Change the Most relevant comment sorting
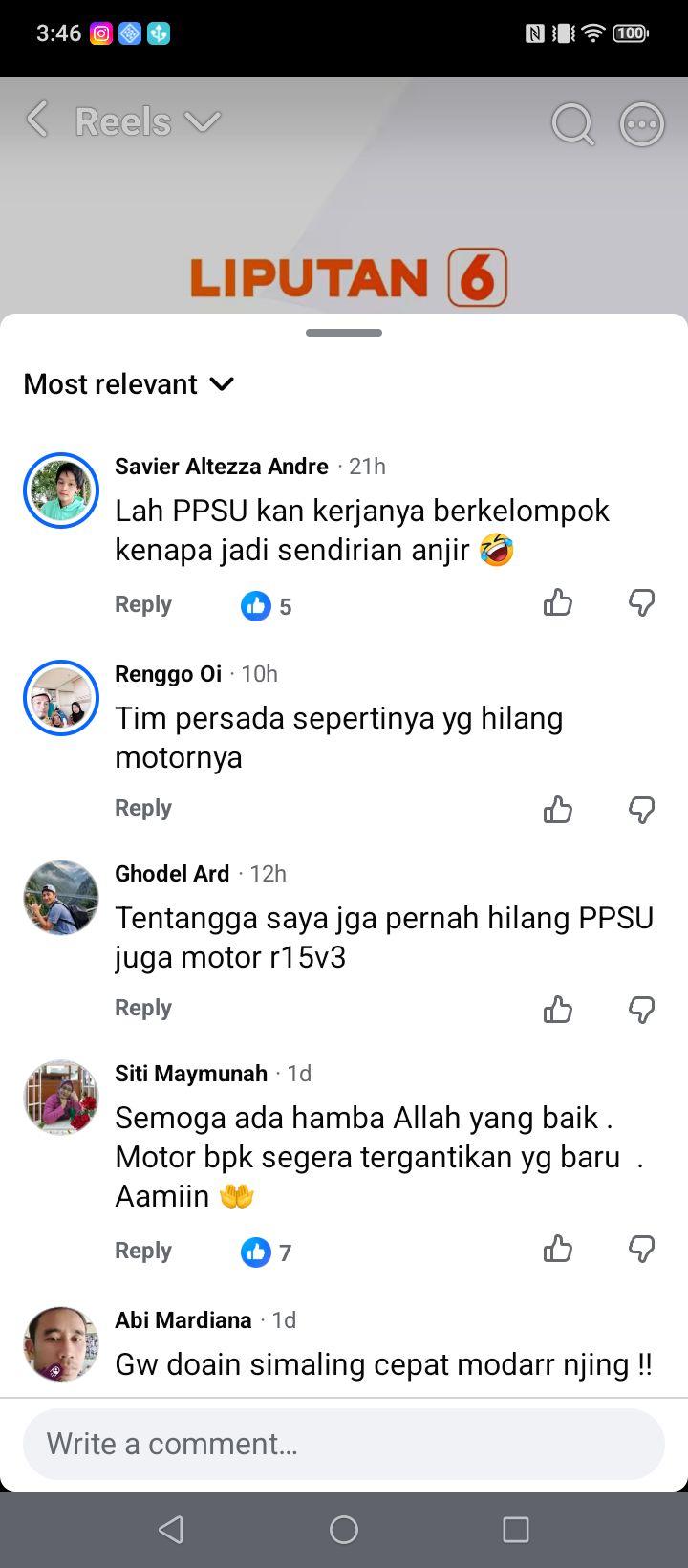688x1568 pixels. (129, 383)
